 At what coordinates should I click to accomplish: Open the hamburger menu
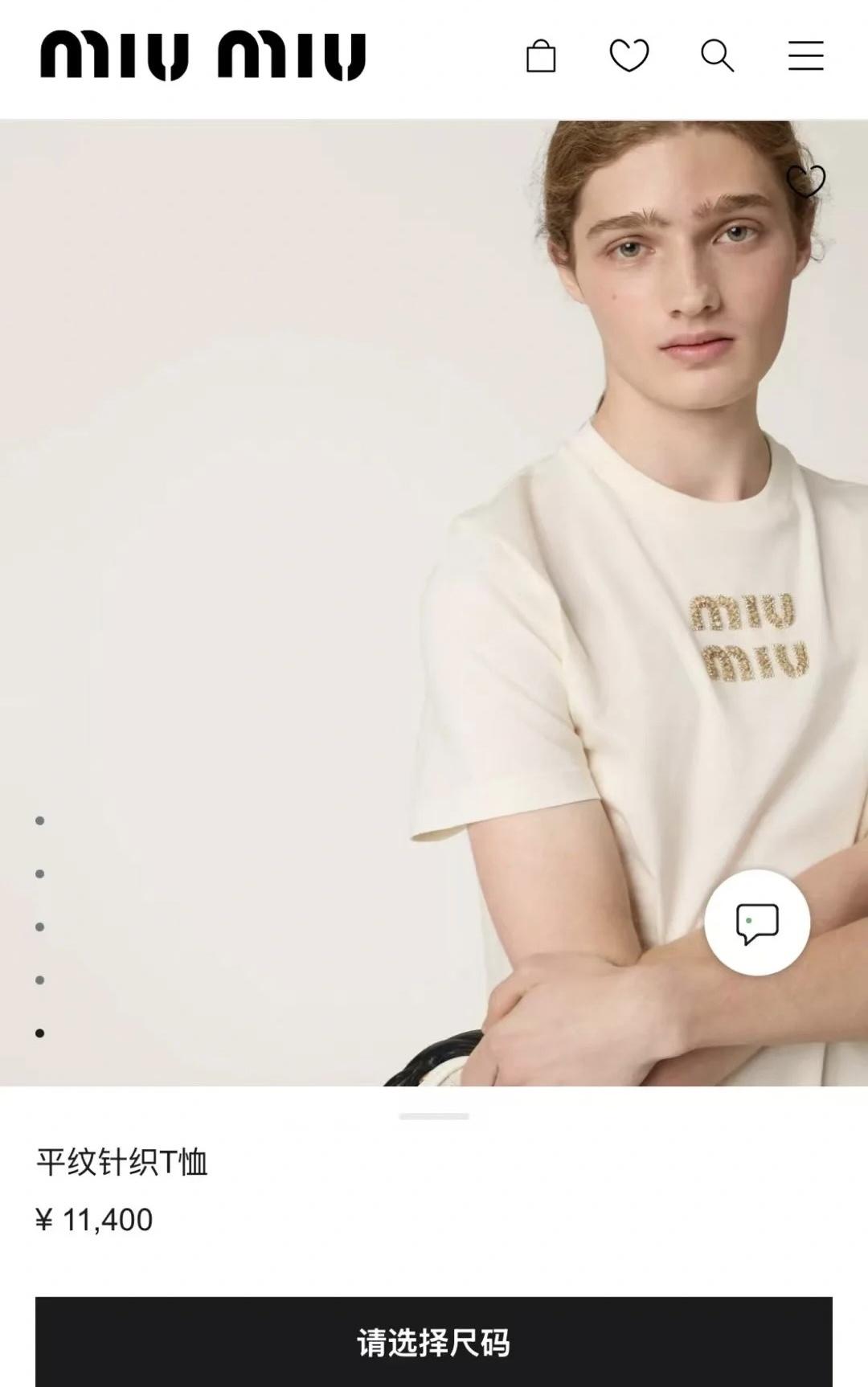click(805, 56)
